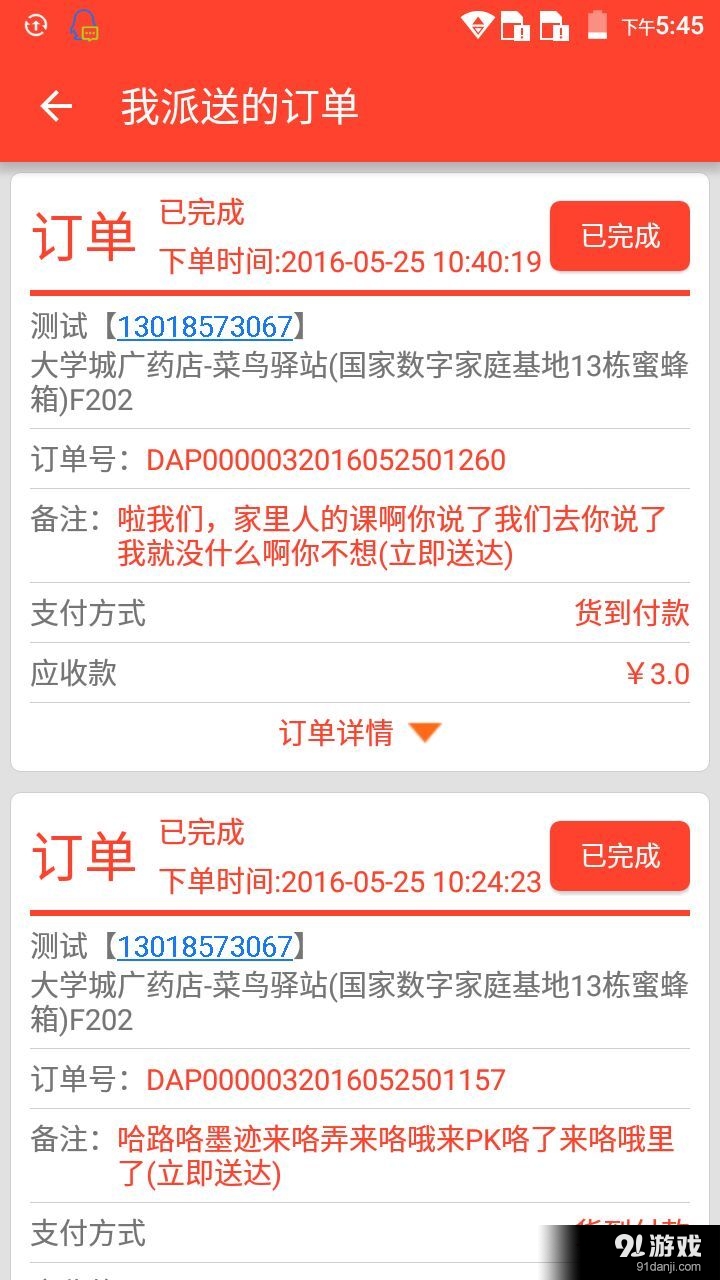Tap the 下午5:45 clock in status bar
This screenshot has height=1280, width=720.
click(660, 27)
